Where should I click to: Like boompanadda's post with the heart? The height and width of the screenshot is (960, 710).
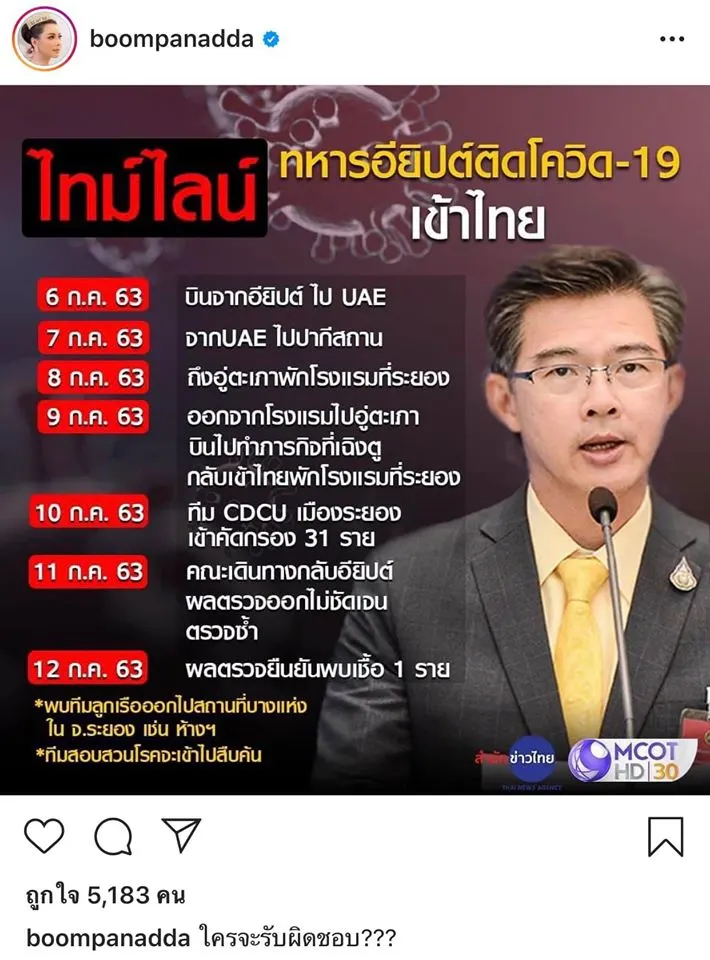tap(44, 836)
